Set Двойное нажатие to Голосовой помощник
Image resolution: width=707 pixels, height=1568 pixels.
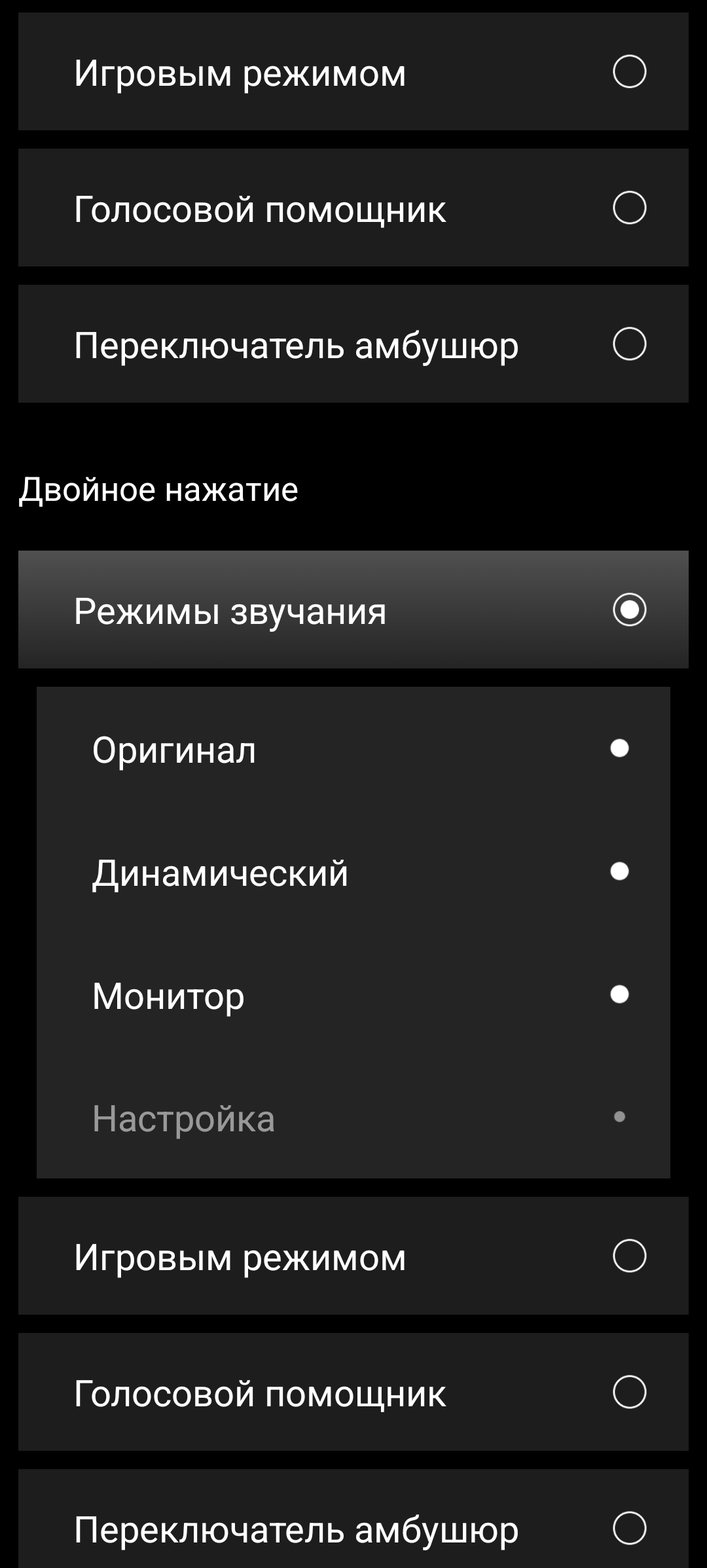coord(629,1392)
